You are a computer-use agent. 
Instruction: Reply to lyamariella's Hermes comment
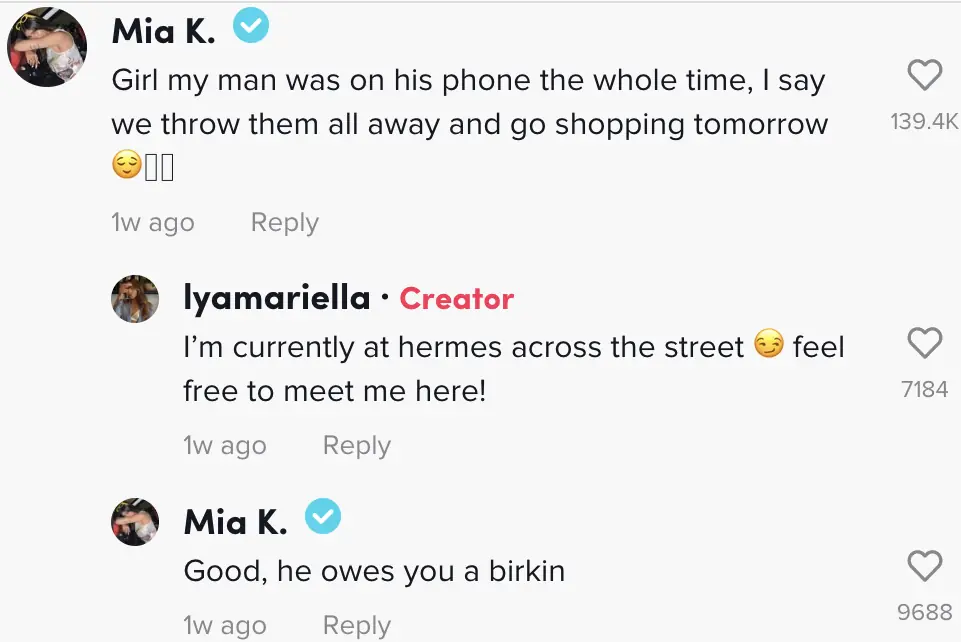pos(356,445)
